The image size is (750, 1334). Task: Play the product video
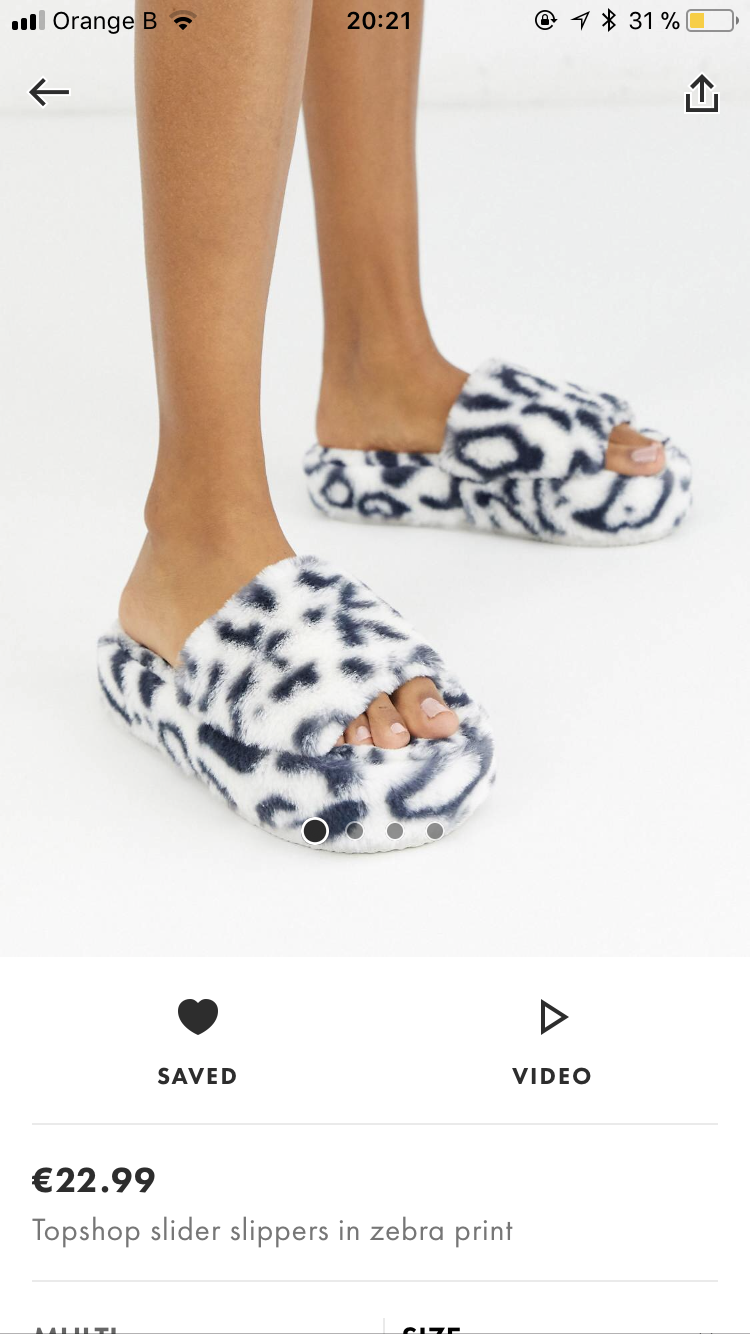(x=552, y=1018)
